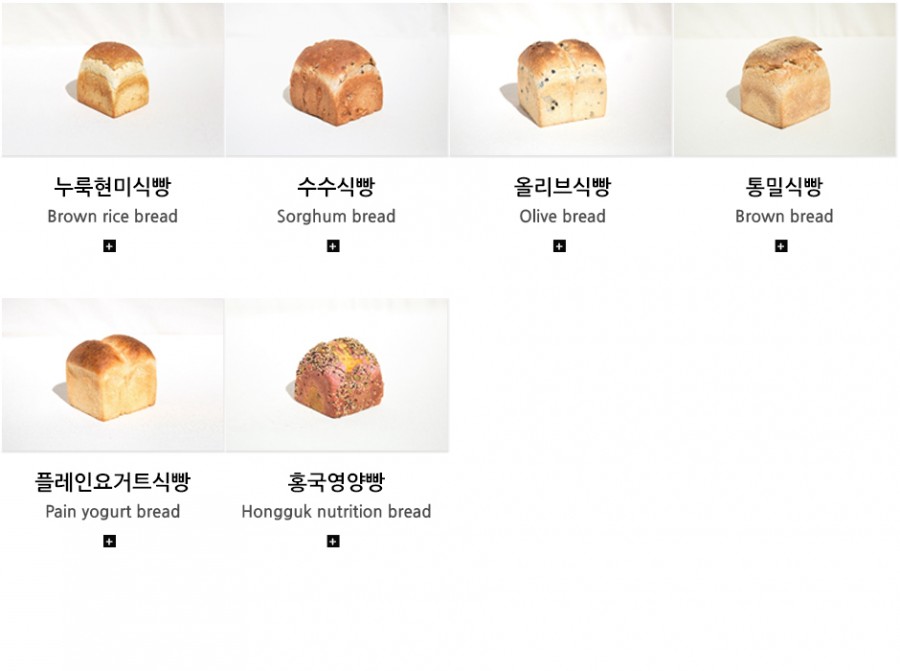Open the Olive bread product image
Image resolution: width=900 pixels, height=671 pixels.
(x=560, y=80)
